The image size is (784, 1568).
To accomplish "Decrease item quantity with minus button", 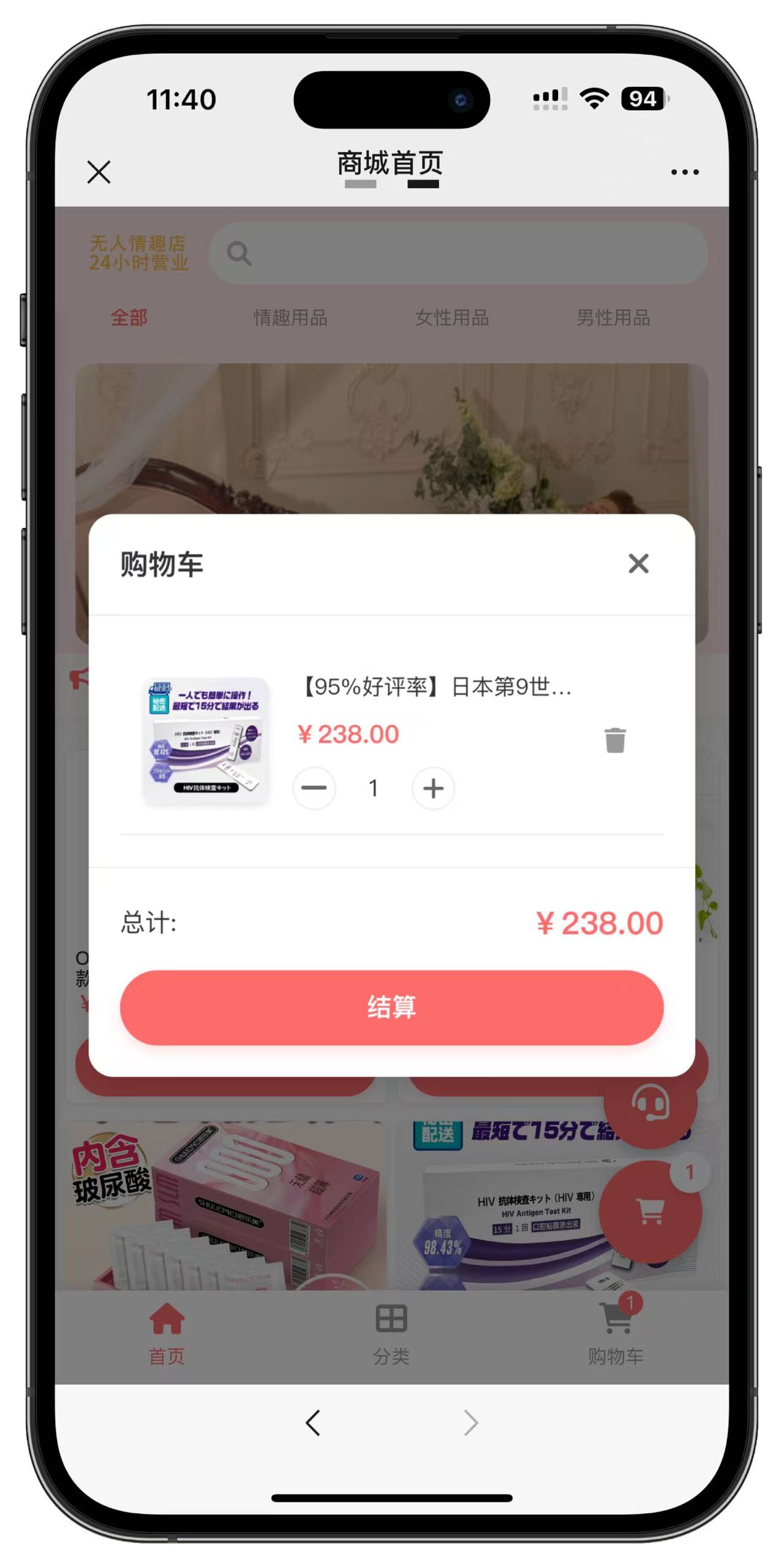I will tap(314, 788).
